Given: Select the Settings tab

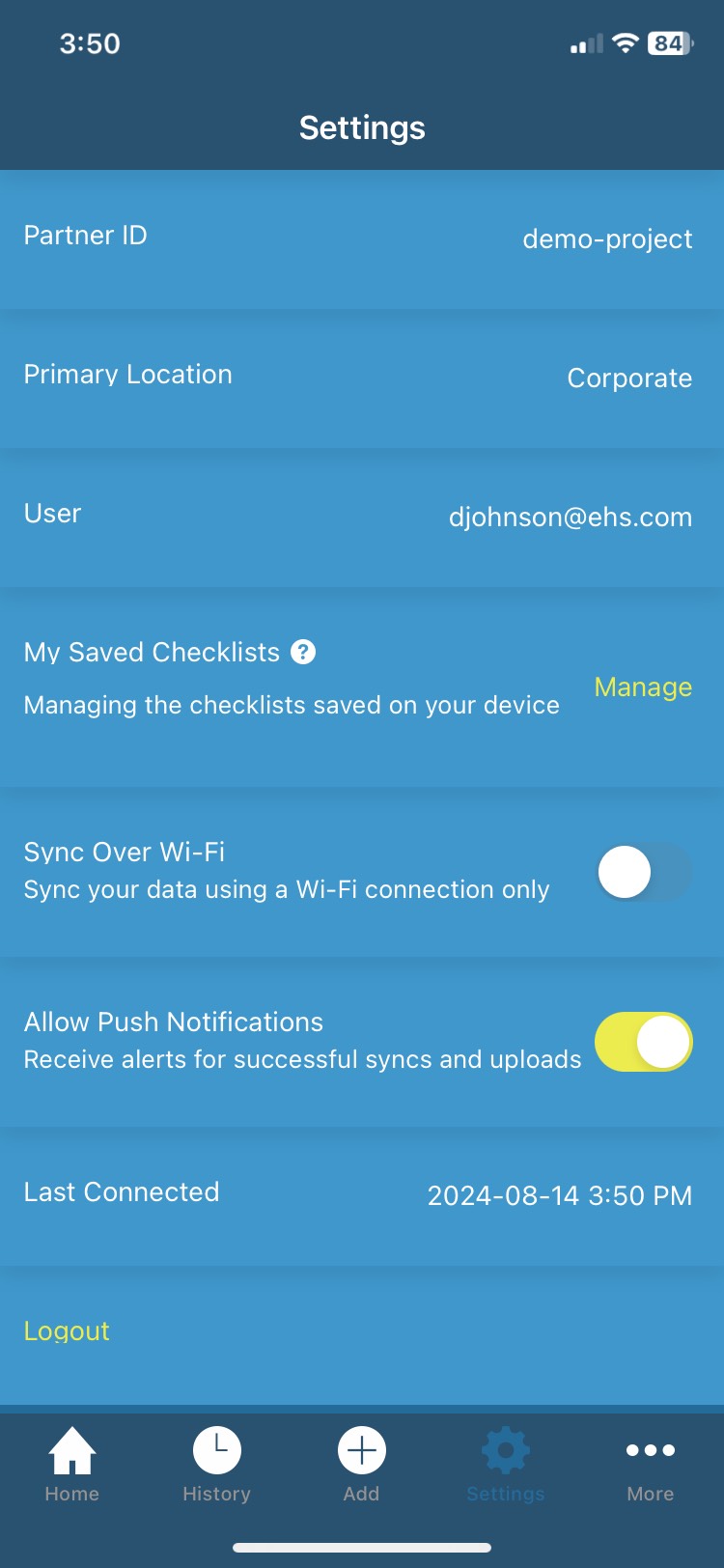Looking at the screenshot, I should click(506, 1465).
